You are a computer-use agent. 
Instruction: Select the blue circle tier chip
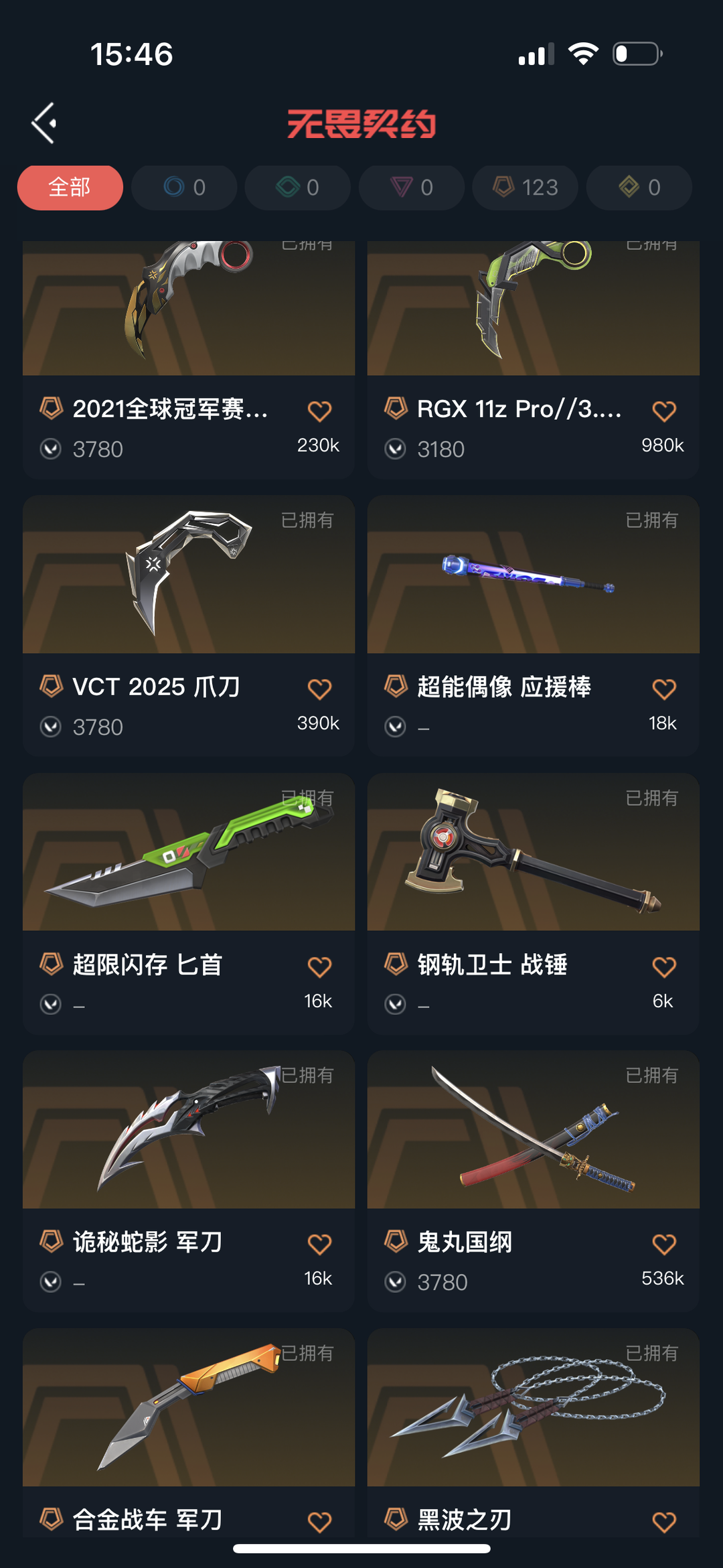click(x=184, y=188)
